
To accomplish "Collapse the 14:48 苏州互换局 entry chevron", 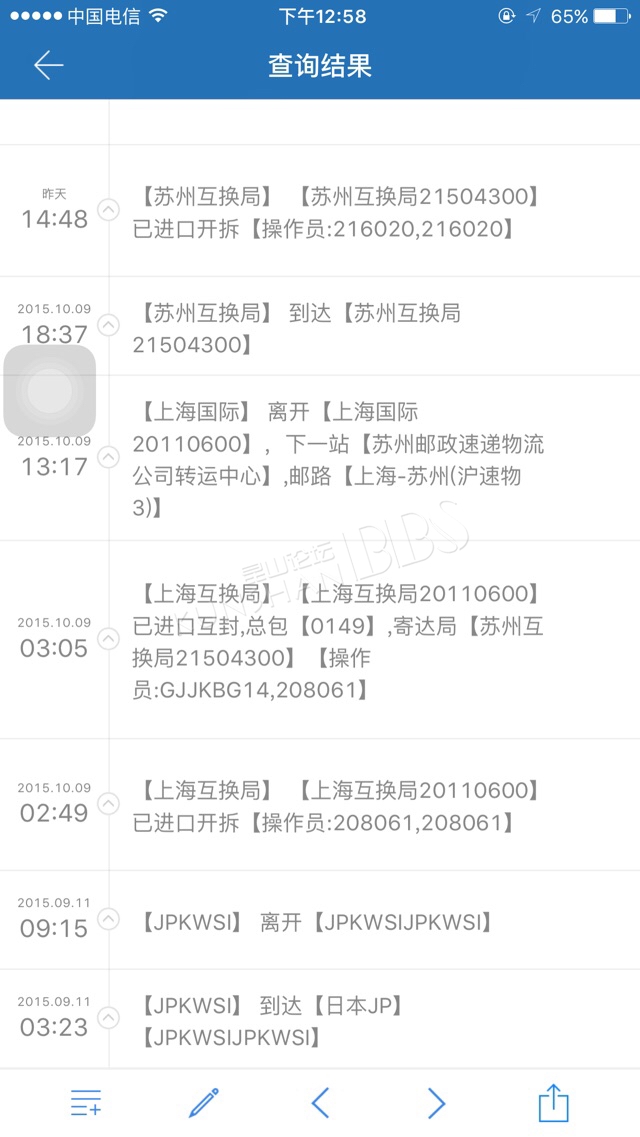I will tap(108, 210).
